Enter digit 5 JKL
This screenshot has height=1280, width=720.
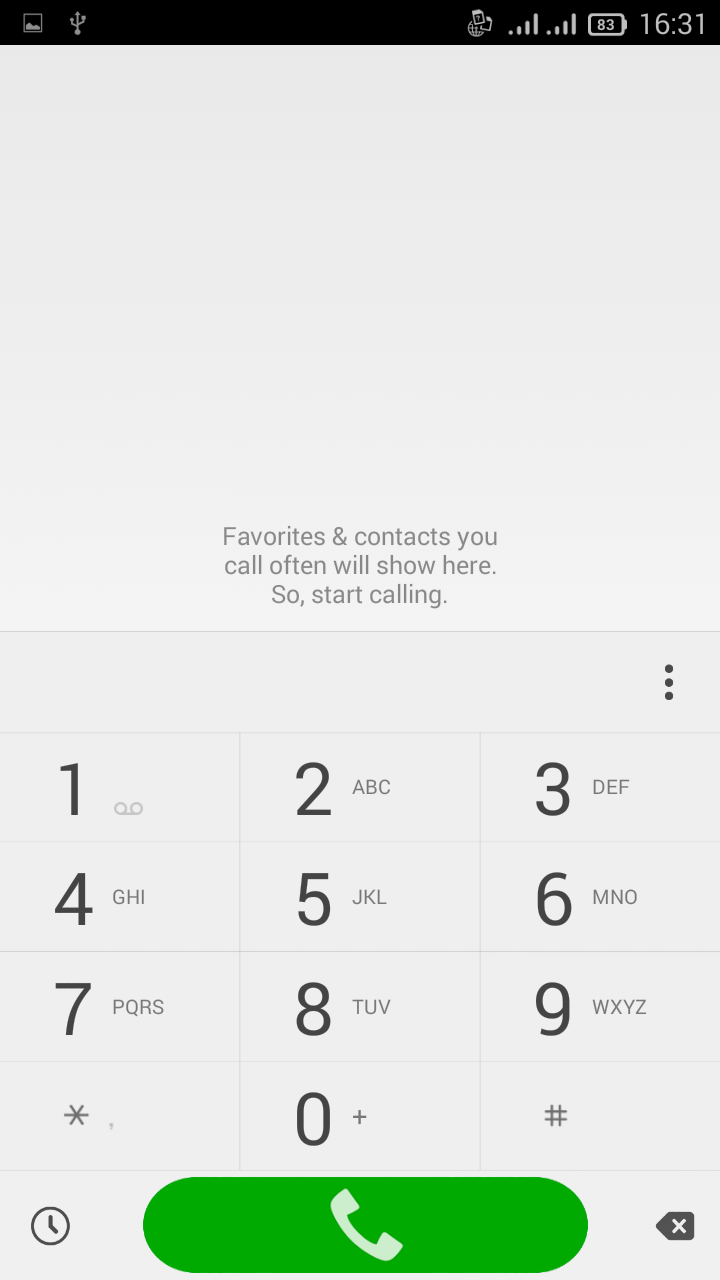pos(360,897)
